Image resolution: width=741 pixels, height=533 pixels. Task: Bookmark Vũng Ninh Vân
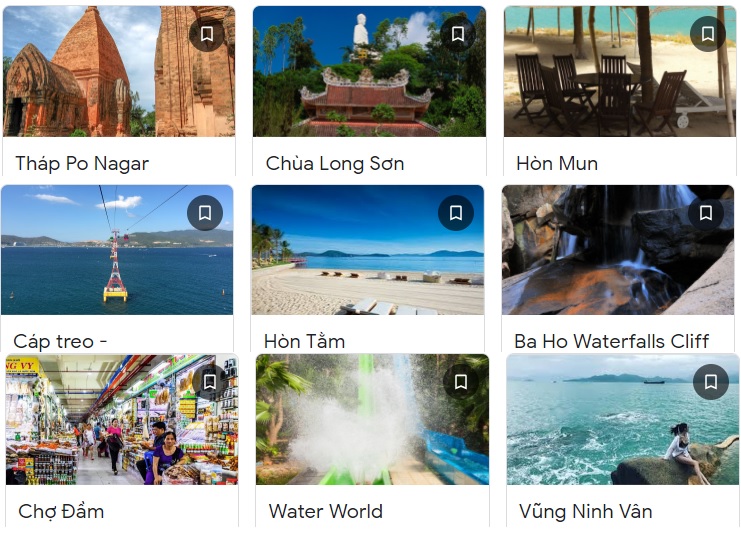point(711,382)
